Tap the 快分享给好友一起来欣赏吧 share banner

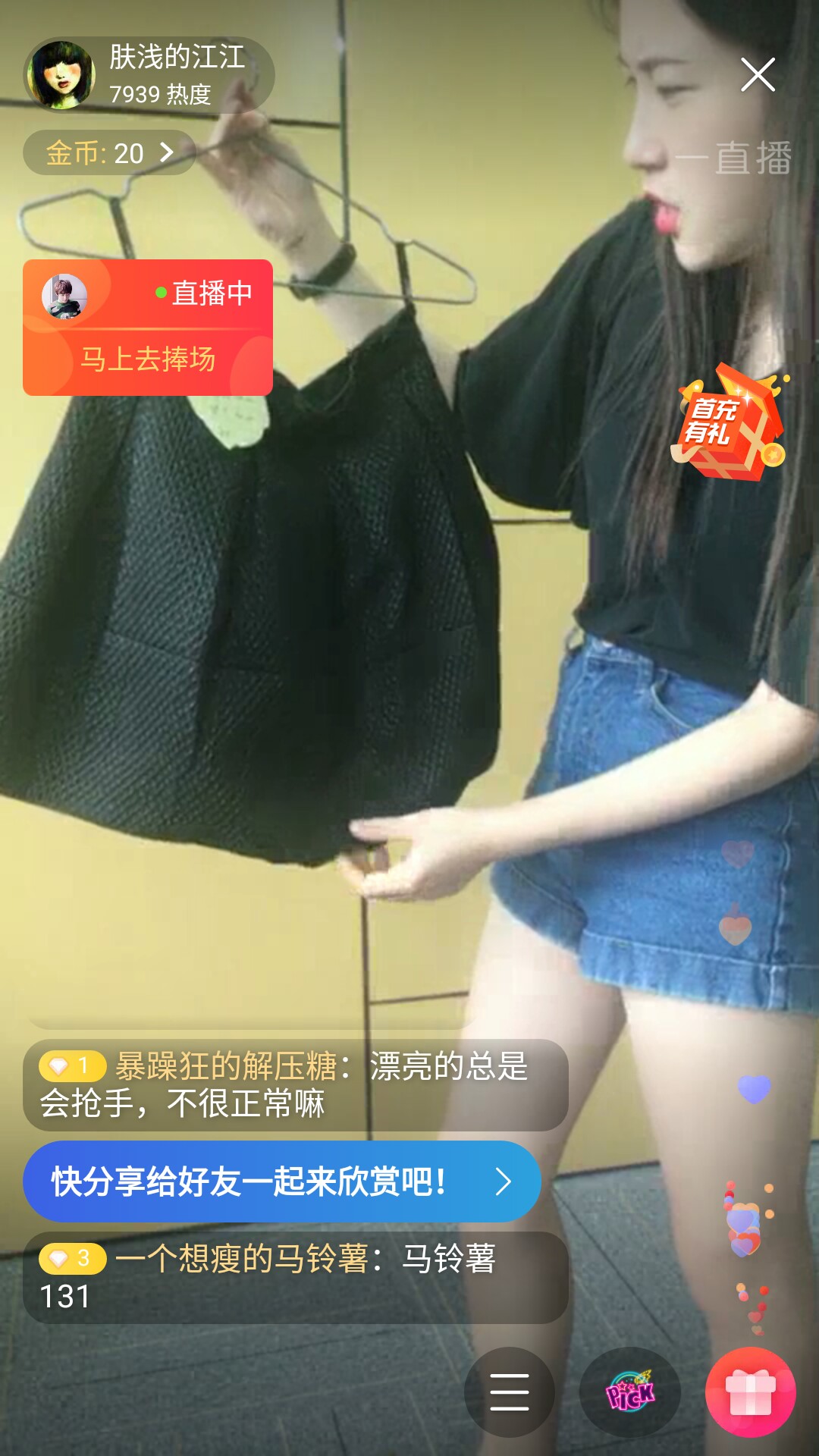[x=282, y=1181]
